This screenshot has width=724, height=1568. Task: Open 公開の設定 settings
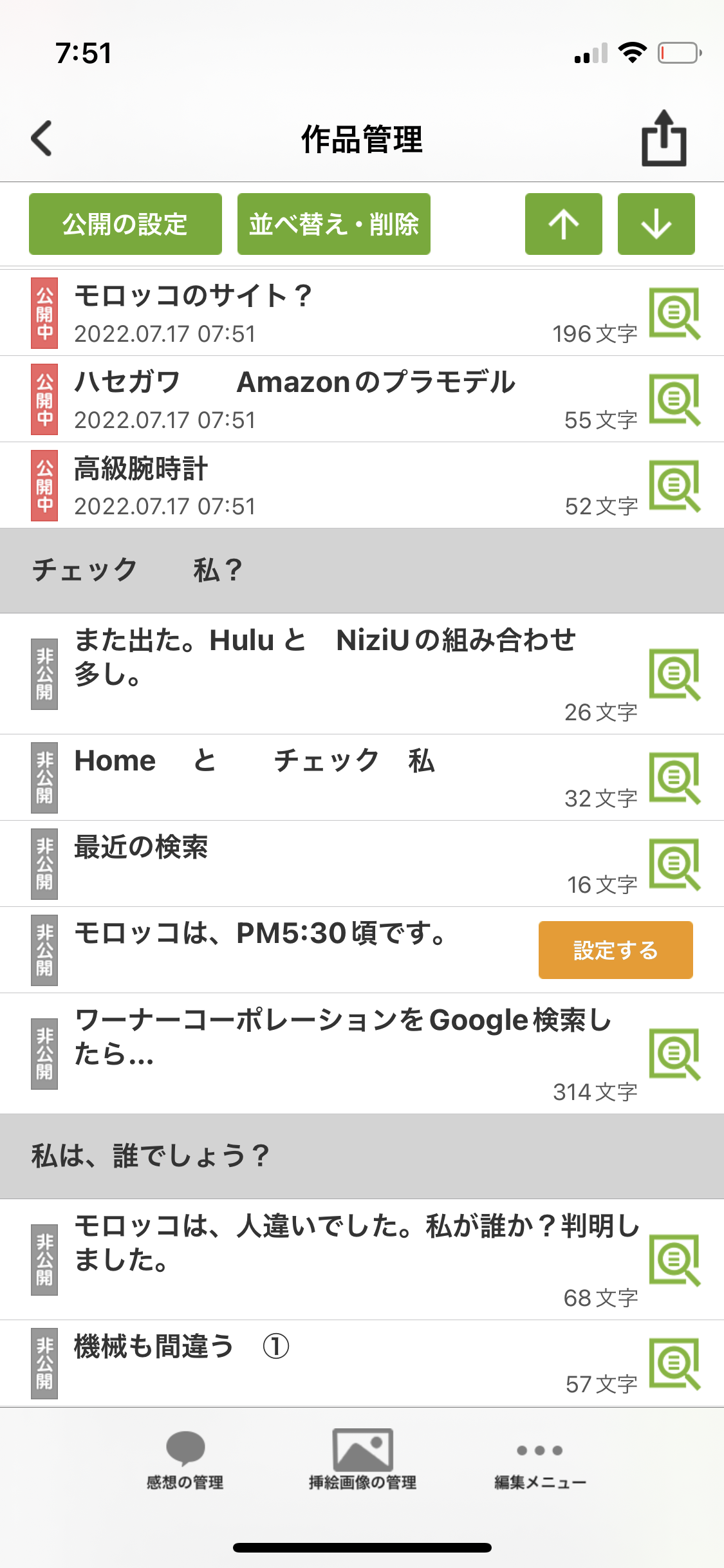coord(125,224)
